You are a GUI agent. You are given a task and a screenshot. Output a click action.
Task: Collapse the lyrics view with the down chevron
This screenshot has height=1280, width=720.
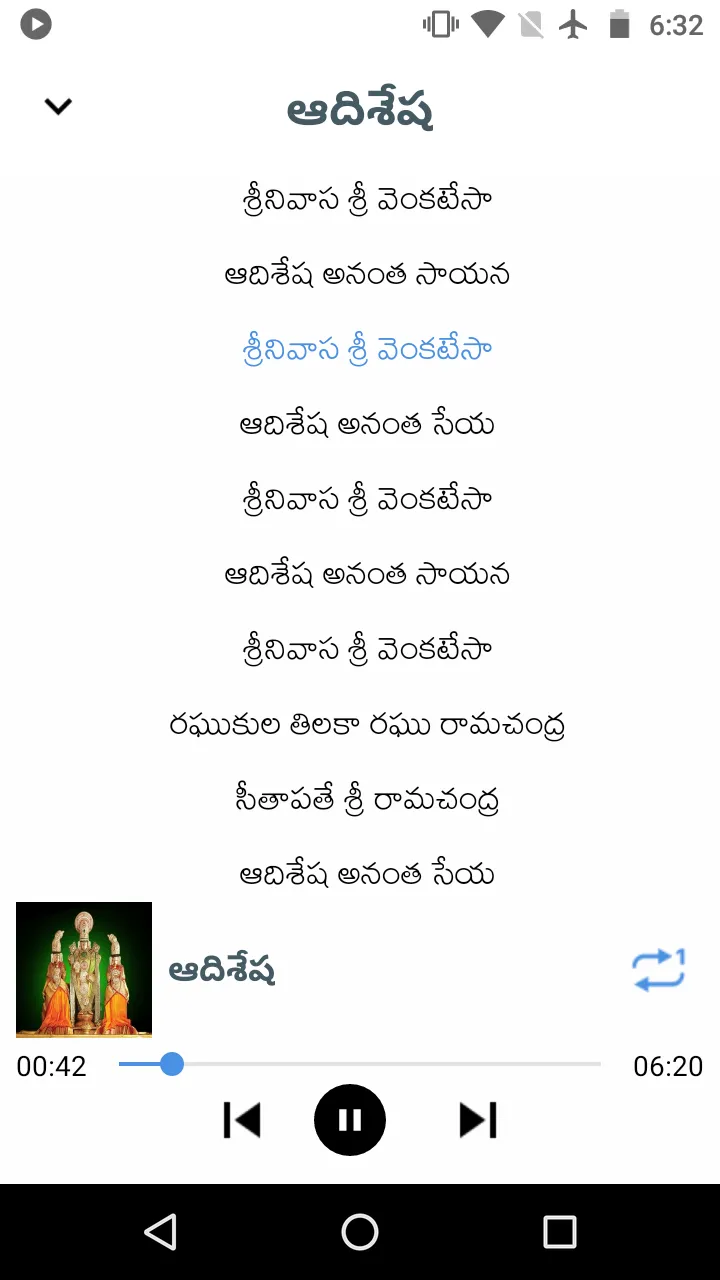(x=57, y=106)
